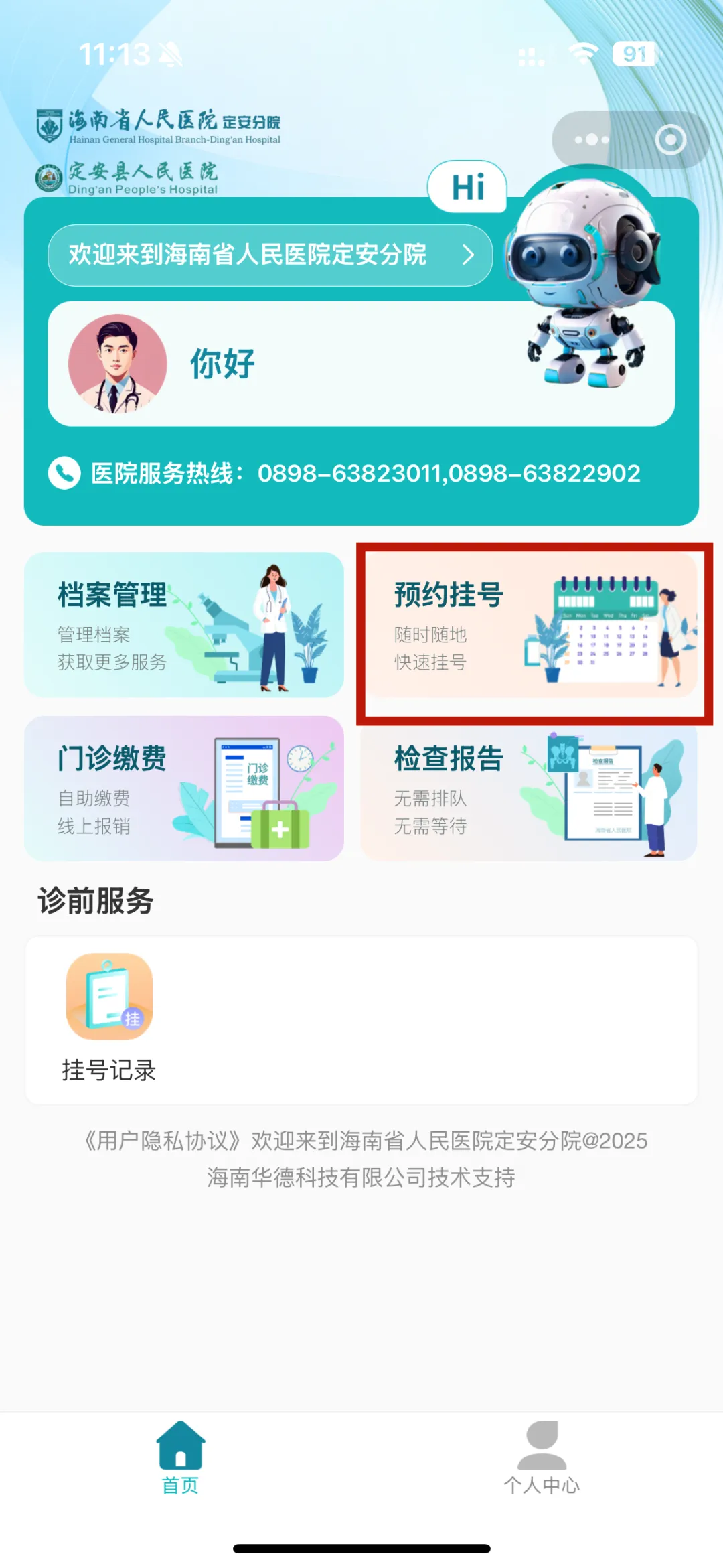View 检查报告 test reports
The height and width of the screenshot is (1568, 723).
point(529,788)
